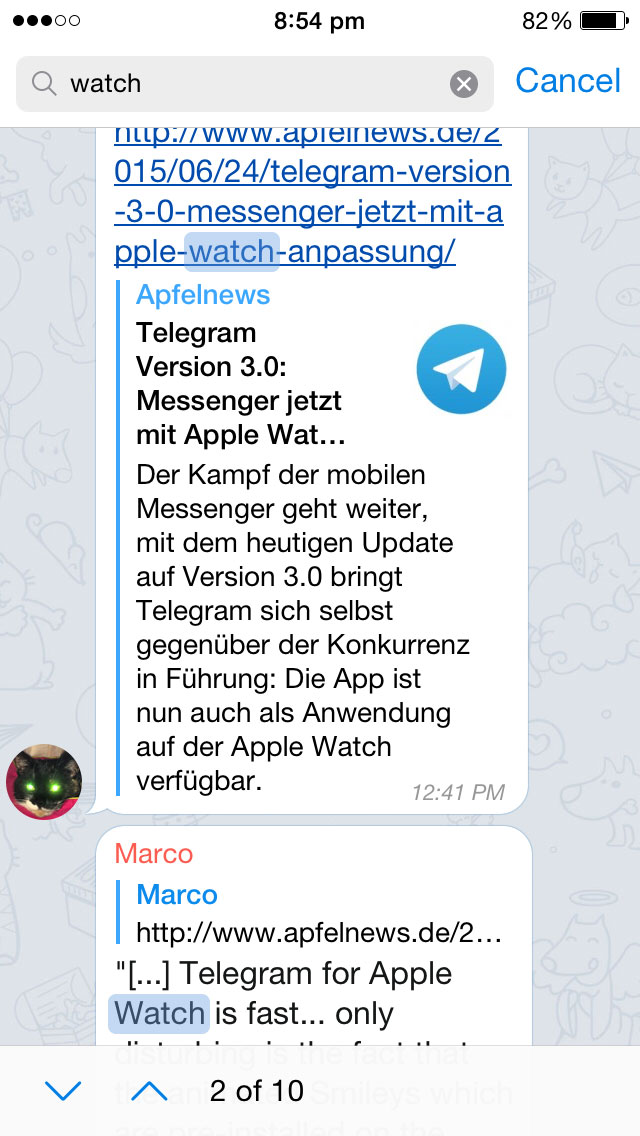Tap the search field containing "watch"
Viewport: 640px width, 1136px height.
click(x=250, y=84)
